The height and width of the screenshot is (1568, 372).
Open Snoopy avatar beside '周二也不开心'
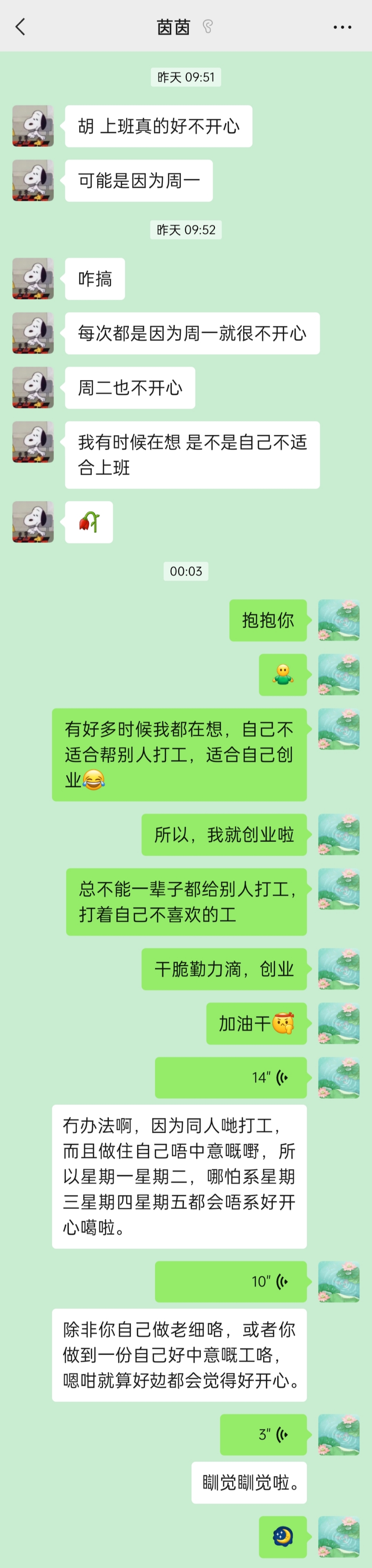[x=33, y=388]
